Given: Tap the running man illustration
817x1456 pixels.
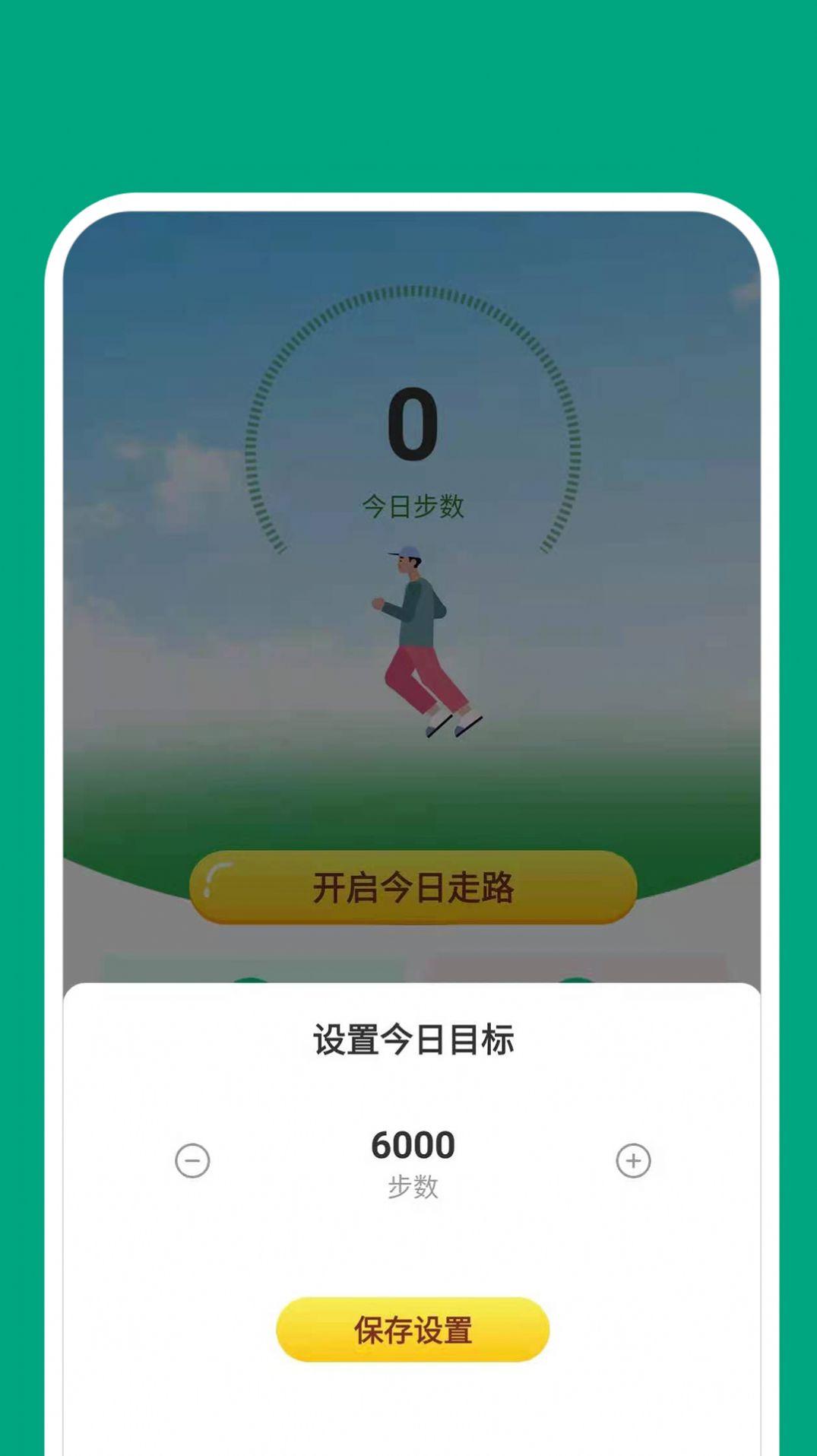Looking at the screenshot, I should (x=418, y=642).
